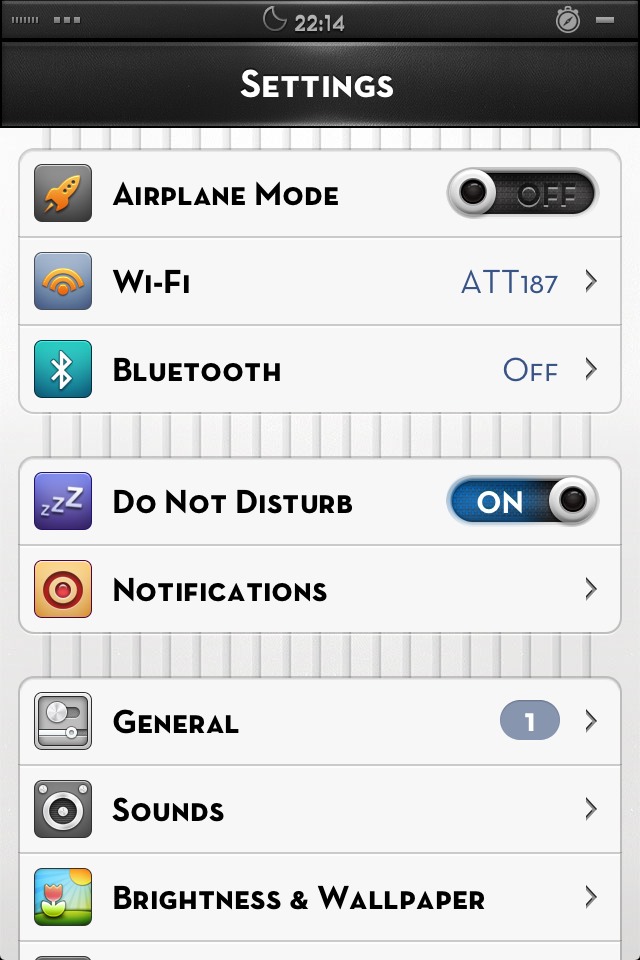640x960 pixels.
Task: Open the Bluetooth settings row
Action: (x=320, y=370)
